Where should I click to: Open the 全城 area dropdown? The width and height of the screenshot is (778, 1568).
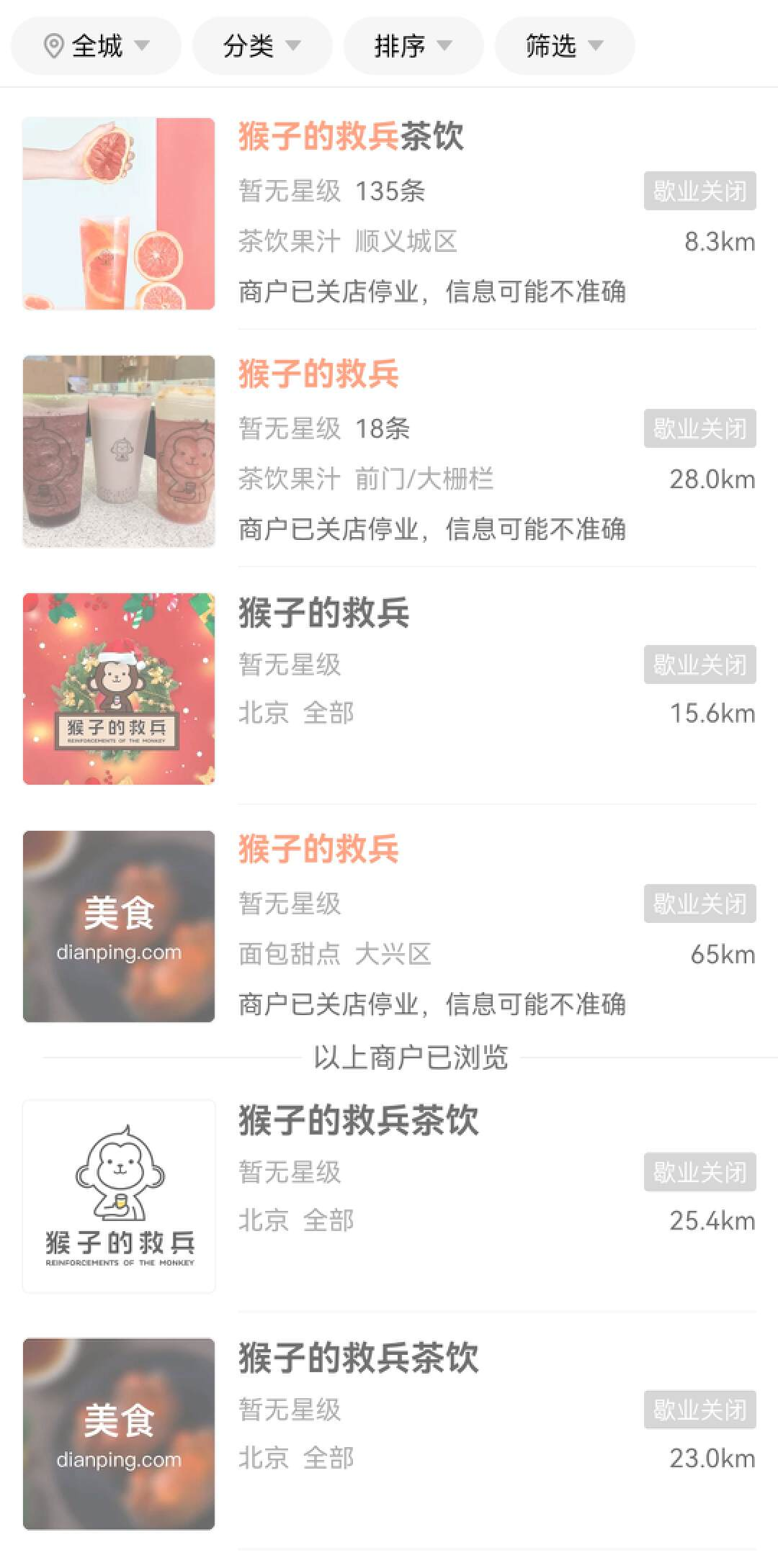96,46
